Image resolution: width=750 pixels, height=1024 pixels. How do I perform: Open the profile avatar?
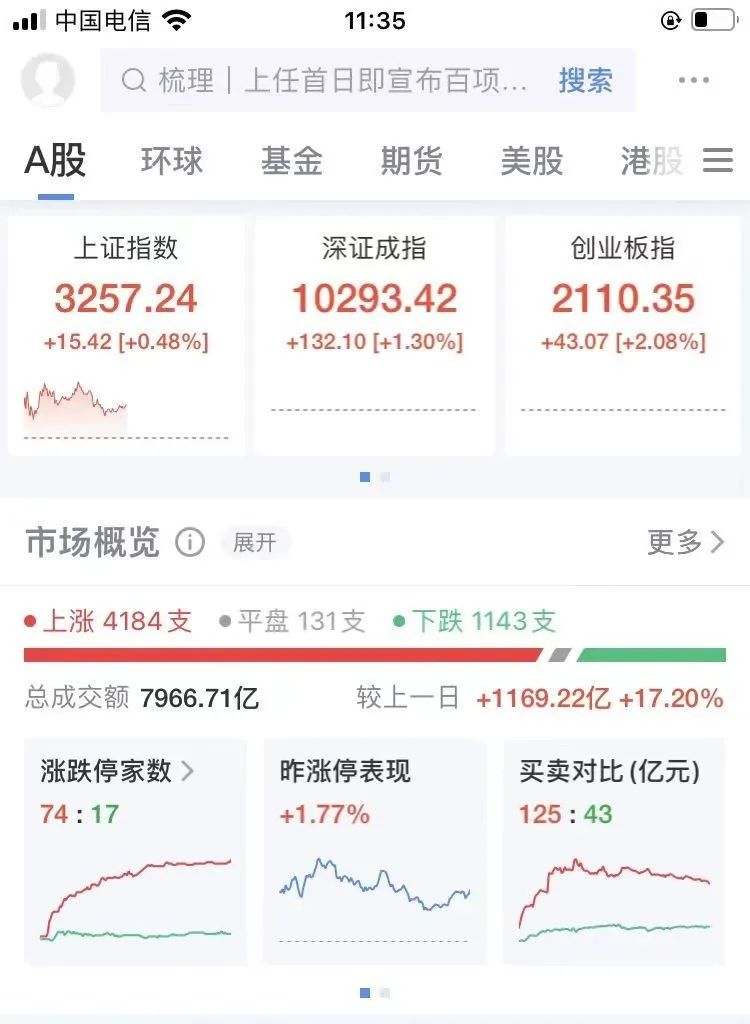pos(48,80)
